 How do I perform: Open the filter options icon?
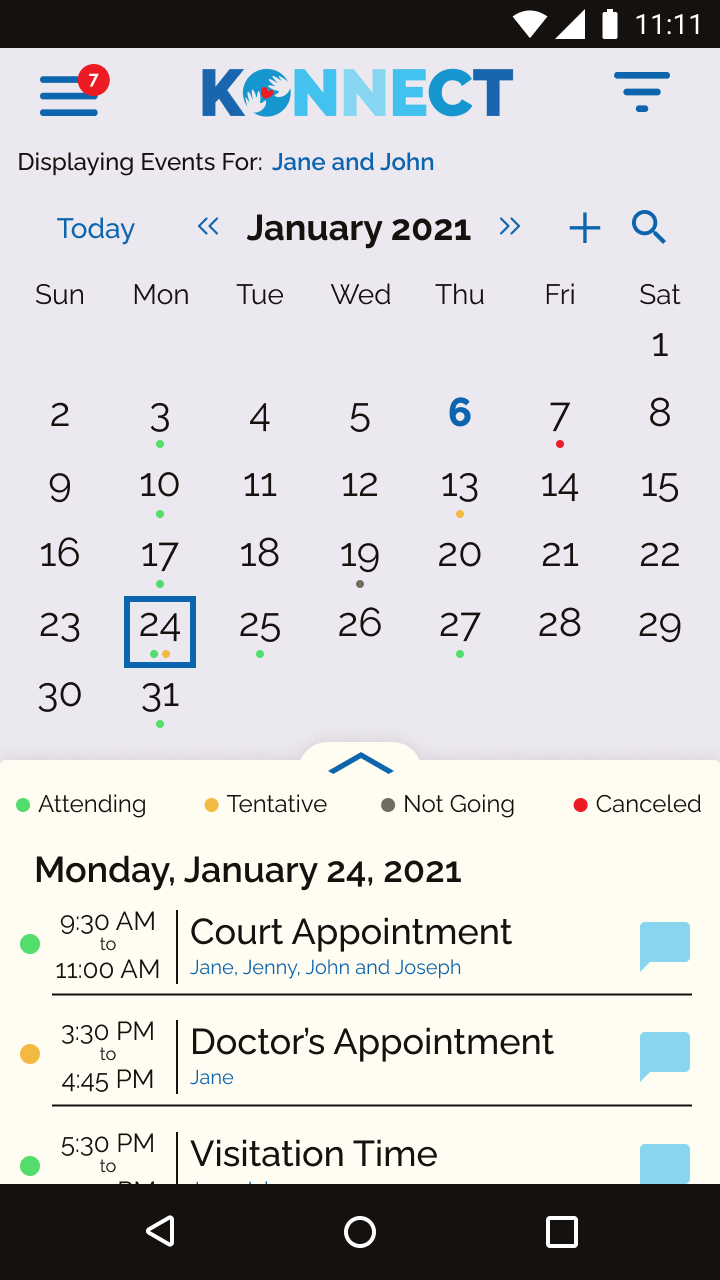642,91
